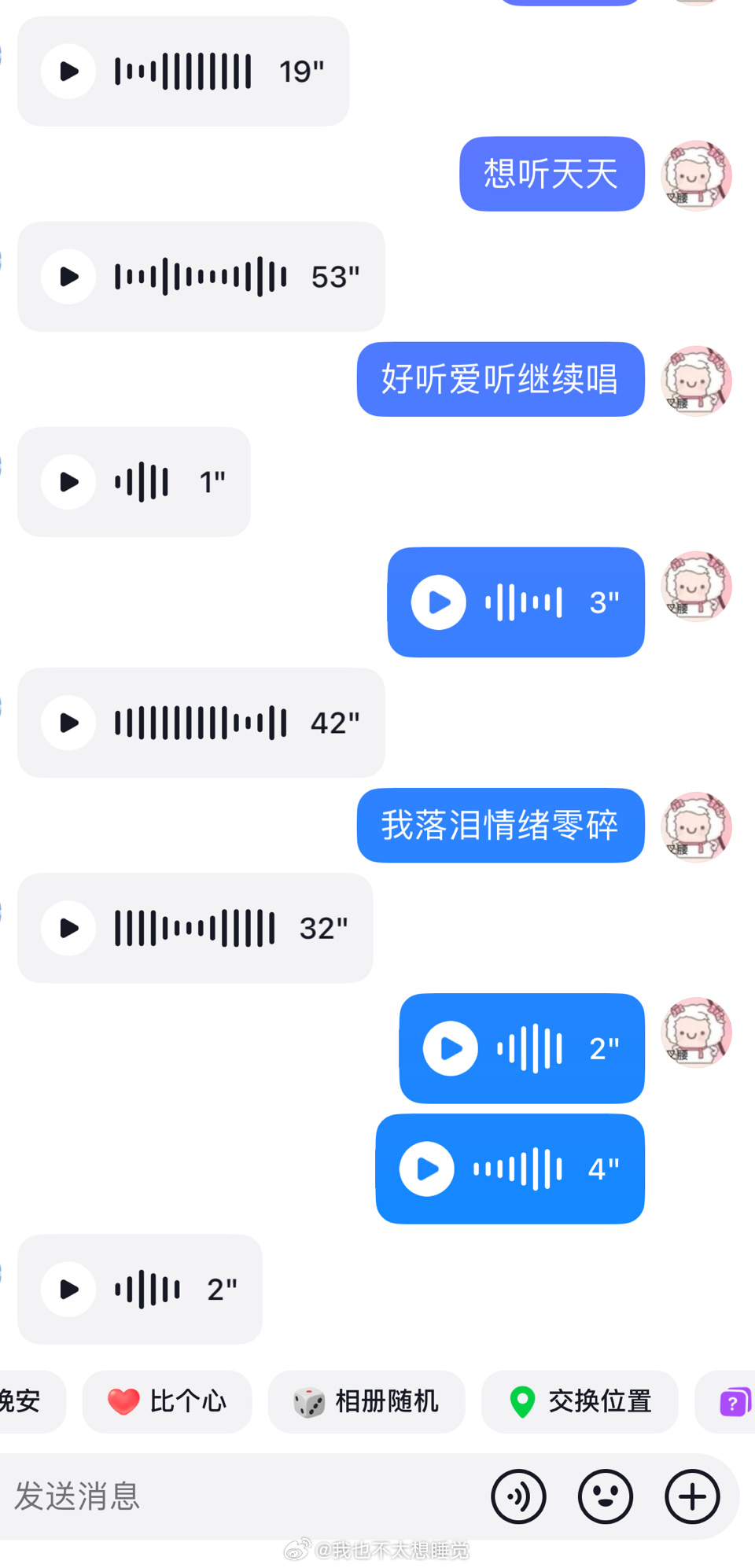The height and width of the screenshot is (1568, 755).
Task: Focus the 发送消息 text field
Action: point(236,1496)
